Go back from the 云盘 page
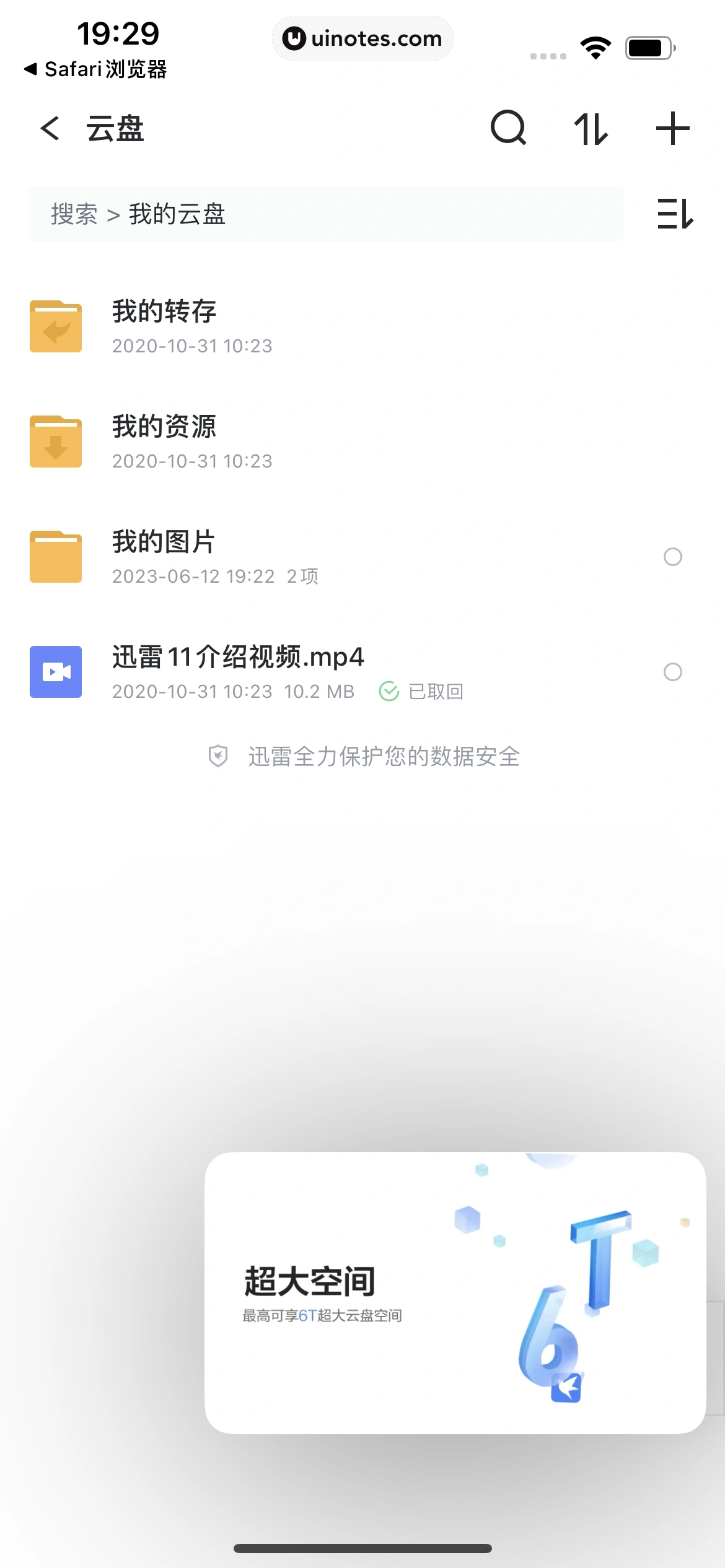The width and height of the screenshot is (725, 1568). (x=50, y=129)
